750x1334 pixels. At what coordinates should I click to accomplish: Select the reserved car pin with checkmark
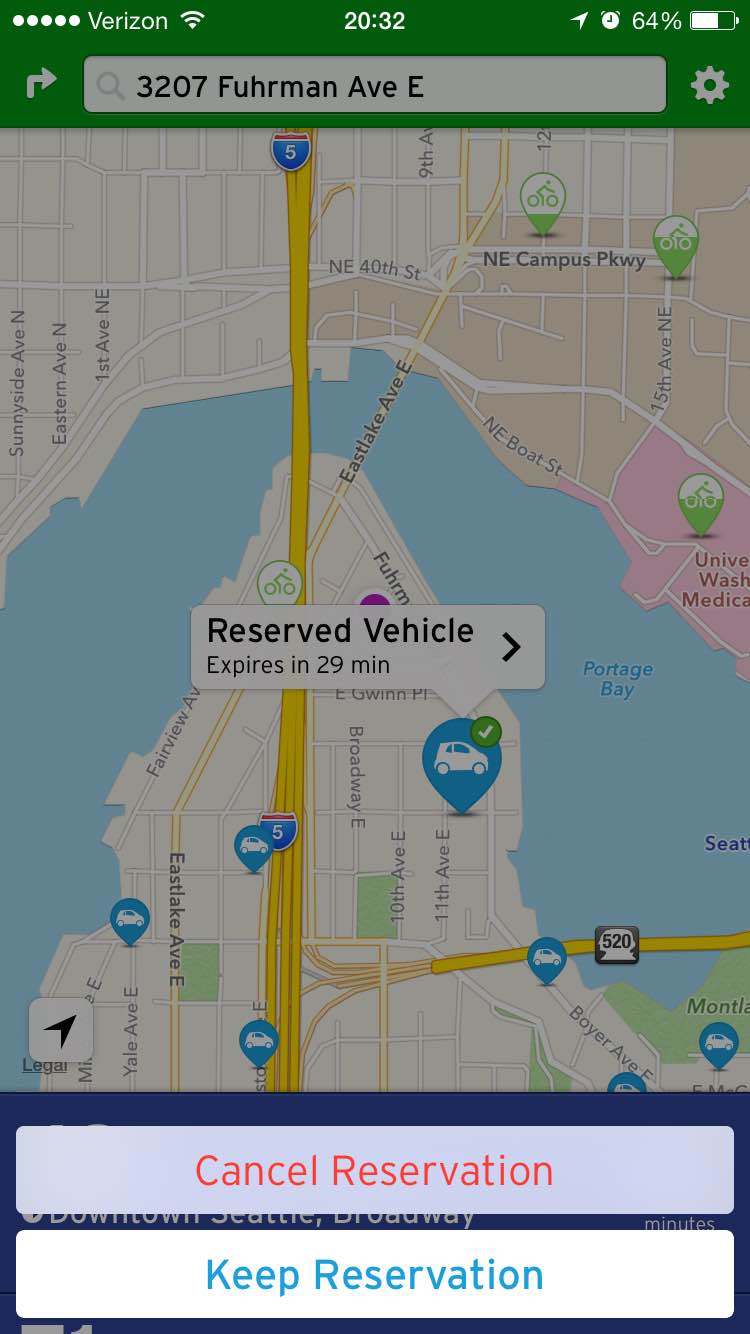[461, 760]
